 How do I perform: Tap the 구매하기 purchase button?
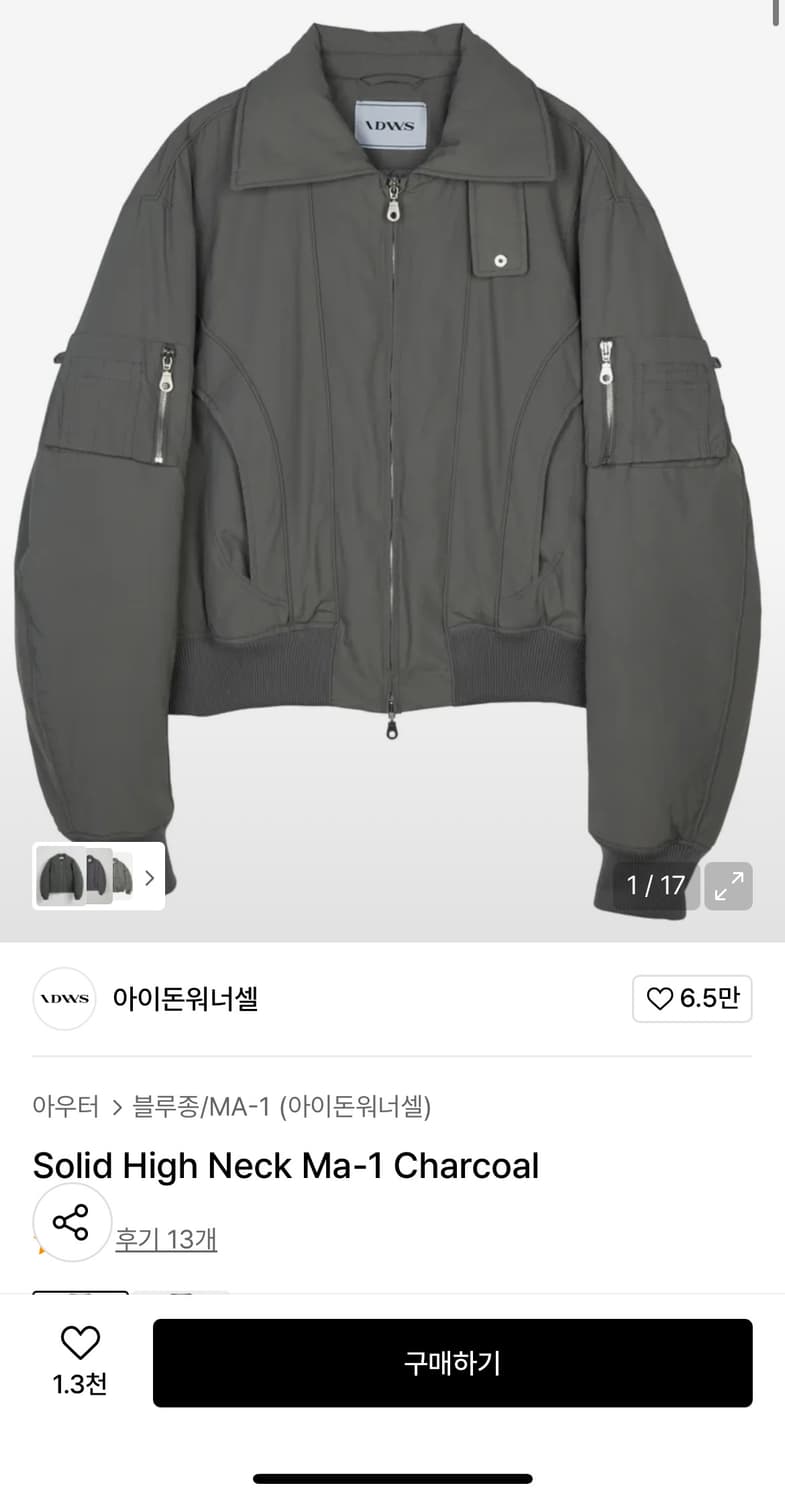point(453,1362)
